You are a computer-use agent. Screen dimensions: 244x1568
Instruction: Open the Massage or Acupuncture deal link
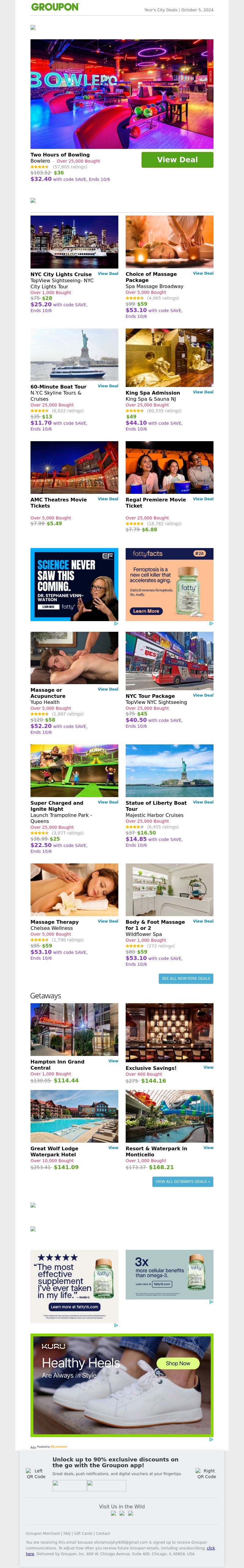click(x=108, y=689)
